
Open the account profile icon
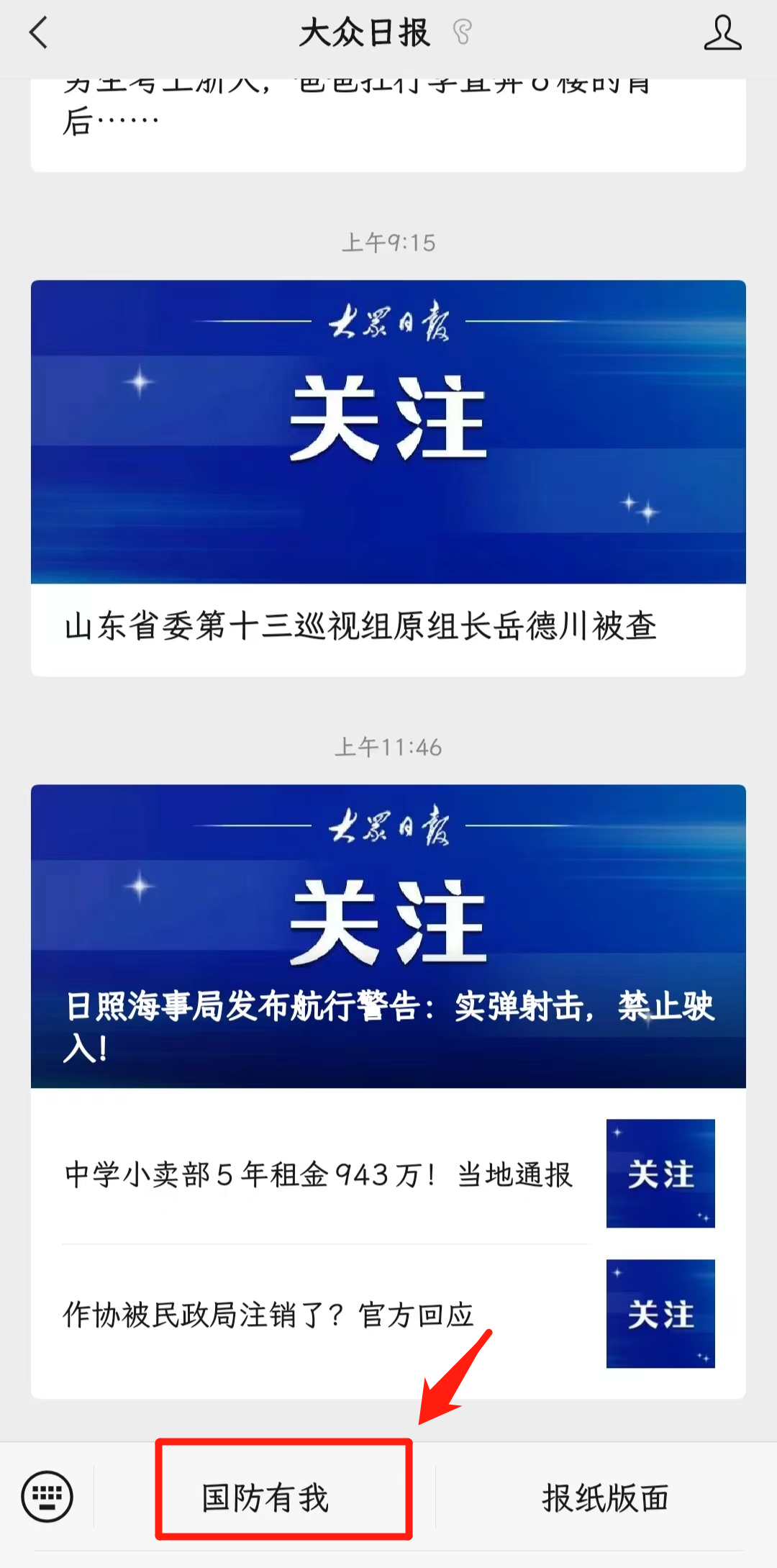pyautogui.click(x=722, y=33)
